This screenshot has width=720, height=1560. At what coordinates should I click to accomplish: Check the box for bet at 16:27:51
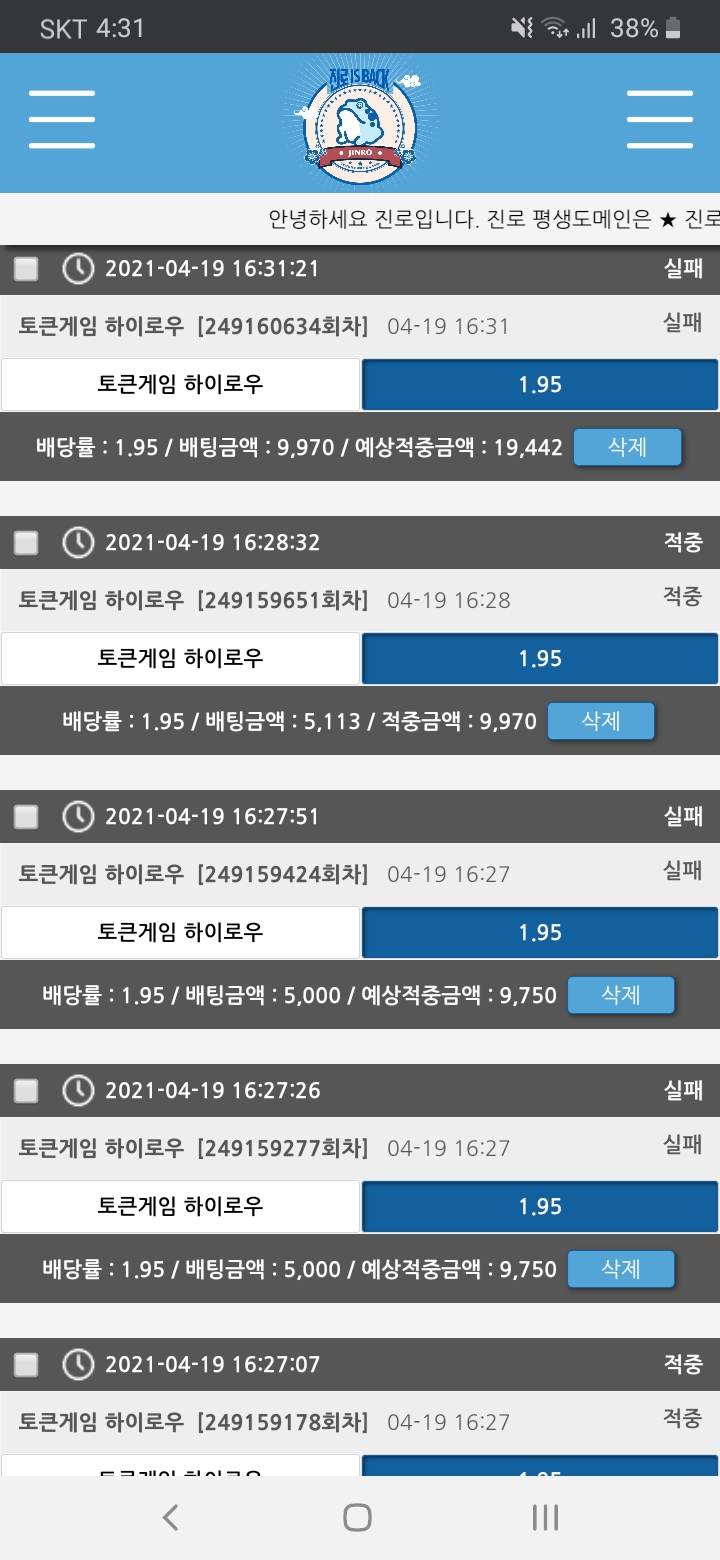tap(27, 817)
